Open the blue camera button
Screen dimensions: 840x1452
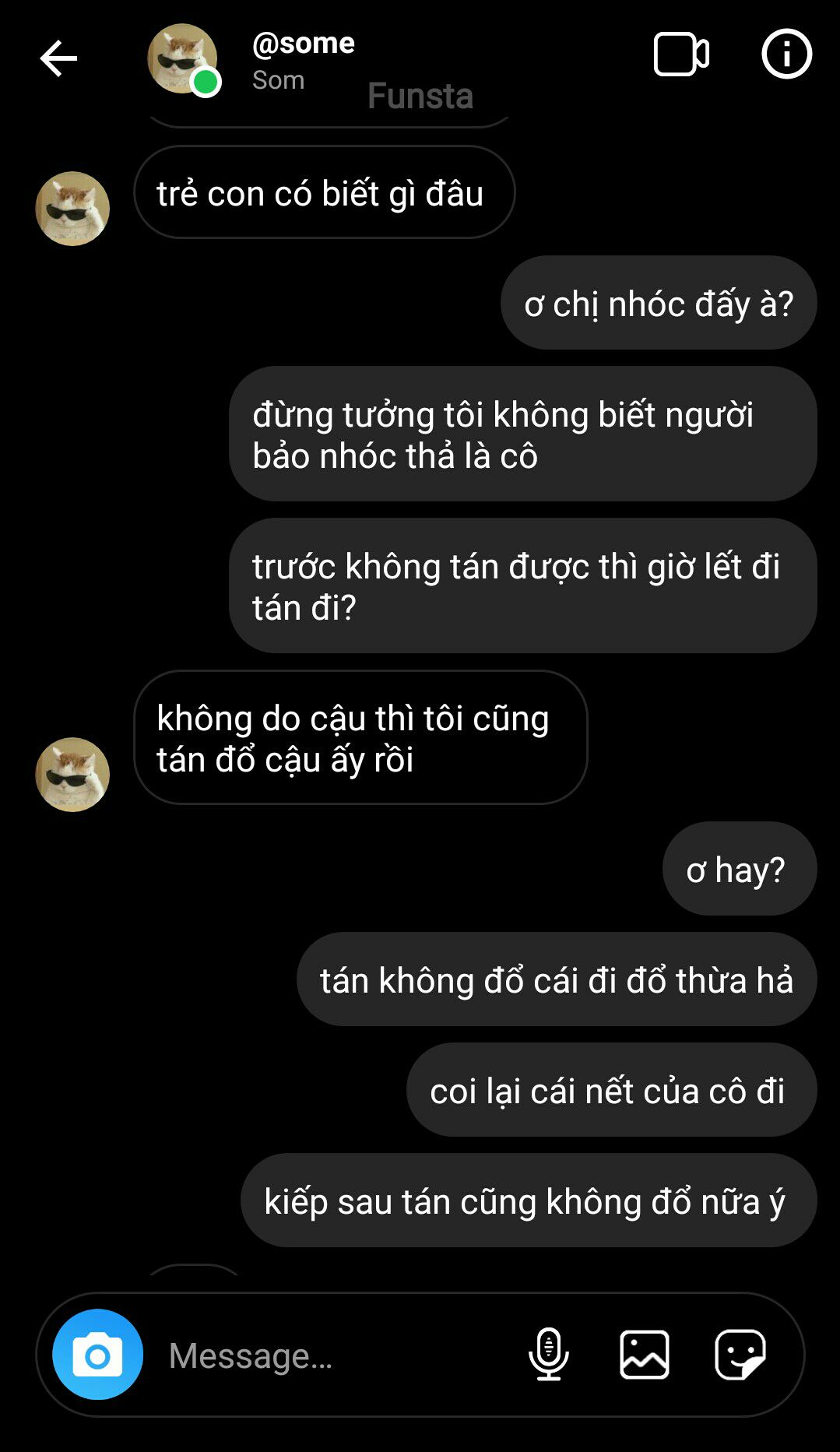pos(98,1355)
